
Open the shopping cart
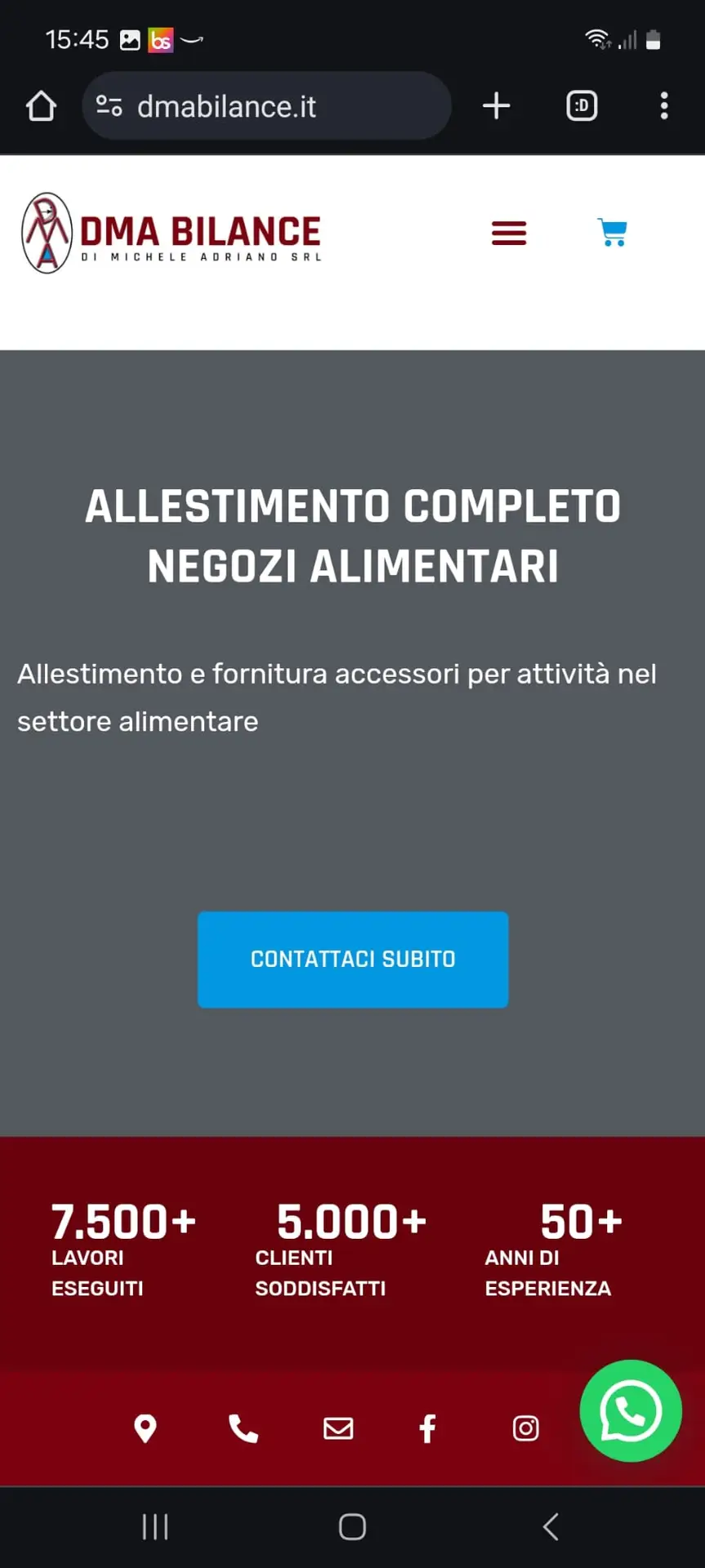[x=612, y=233]
